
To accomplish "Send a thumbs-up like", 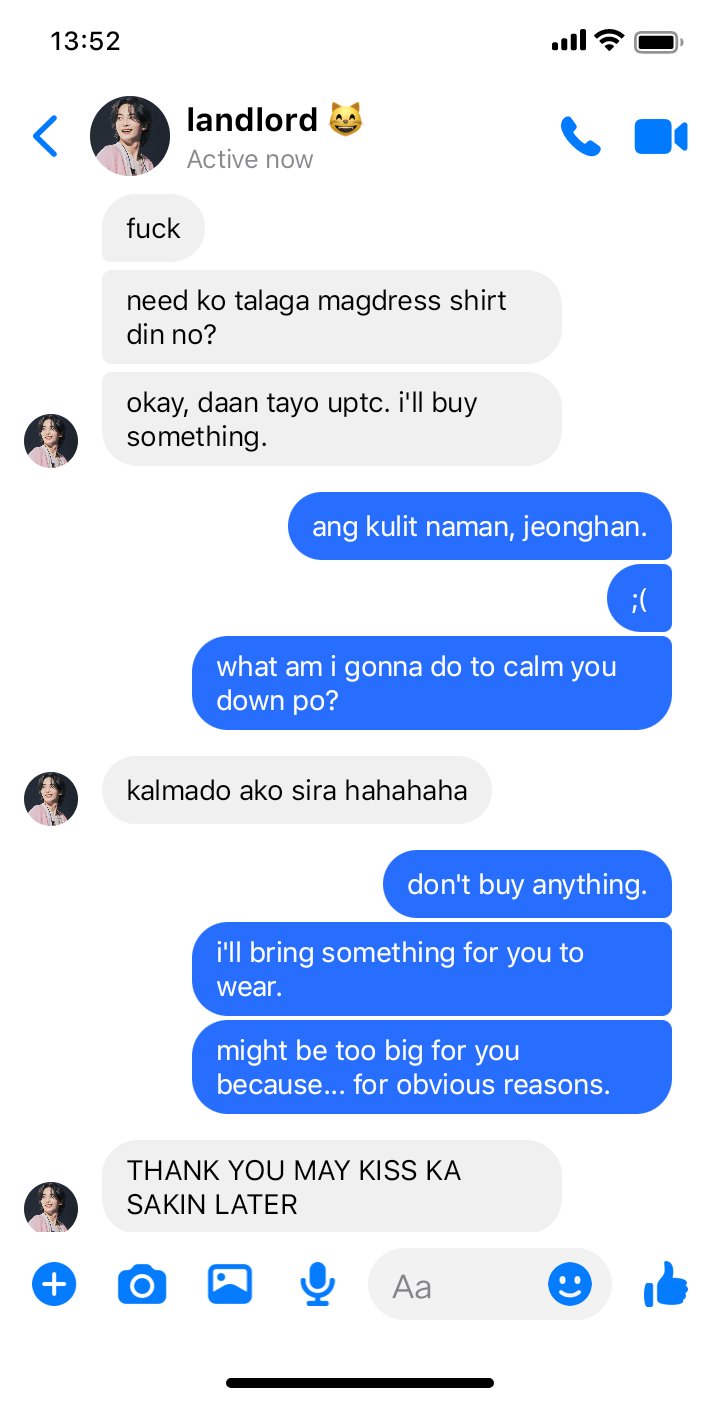I will click(x=666, y=1284).
